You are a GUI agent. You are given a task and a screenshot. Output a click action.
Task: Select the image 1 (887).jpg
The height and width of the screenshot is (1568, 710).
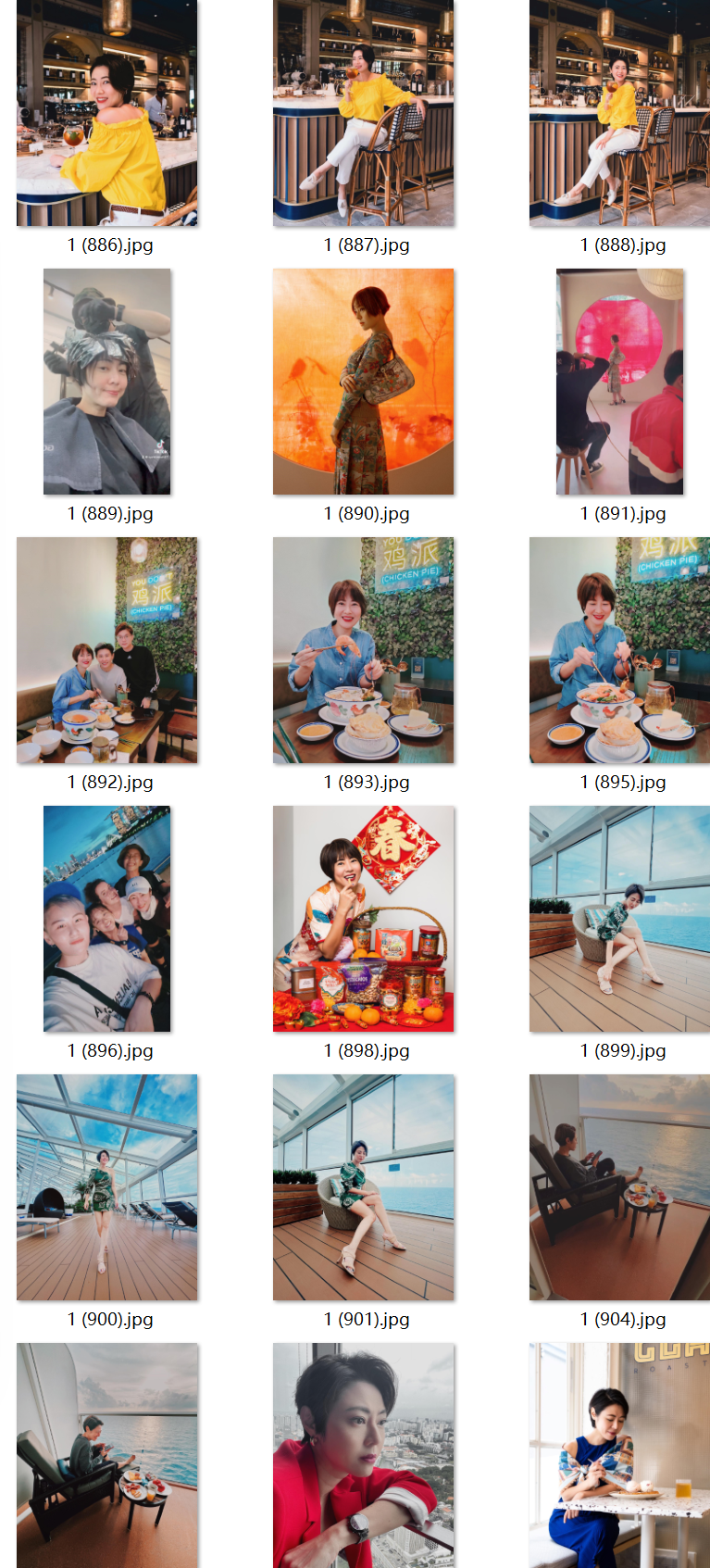coord(363,113)
